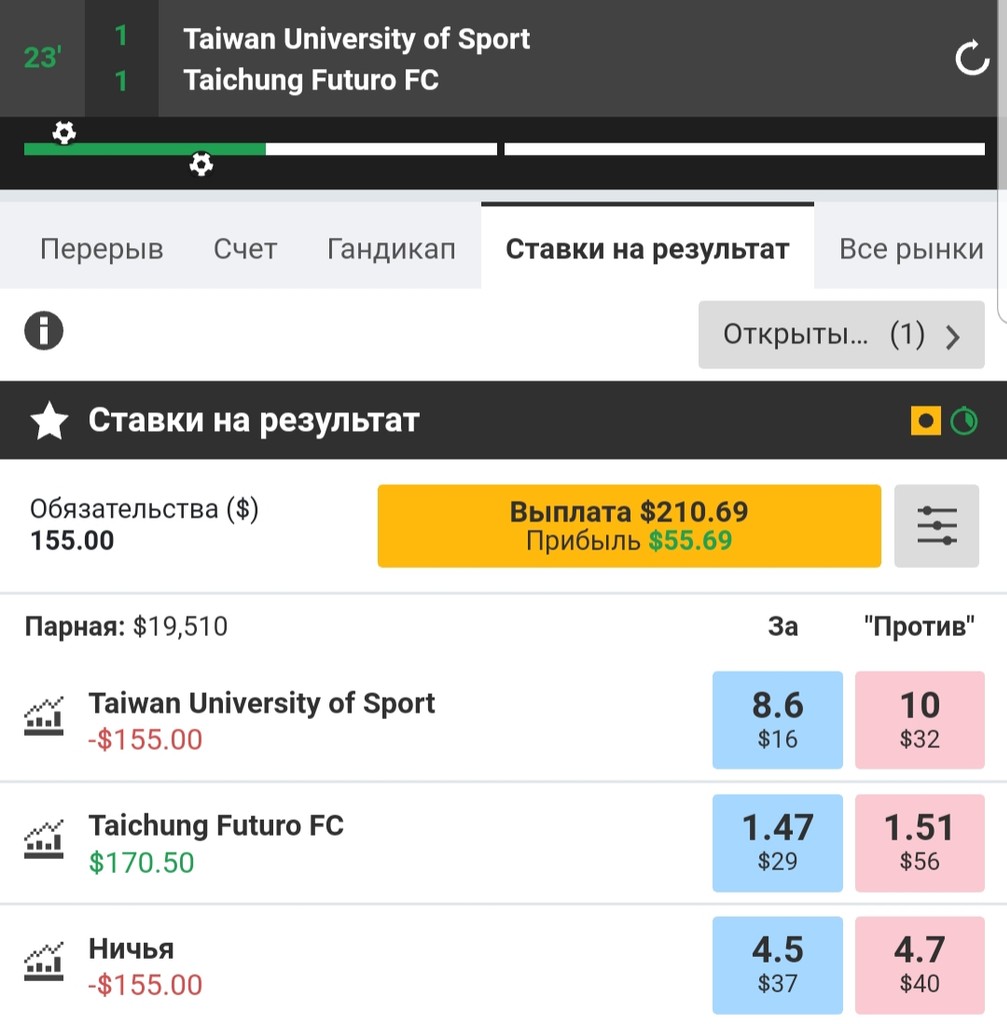
Task: Back Ничья at 4.5
Action: [x=777, y=964]
